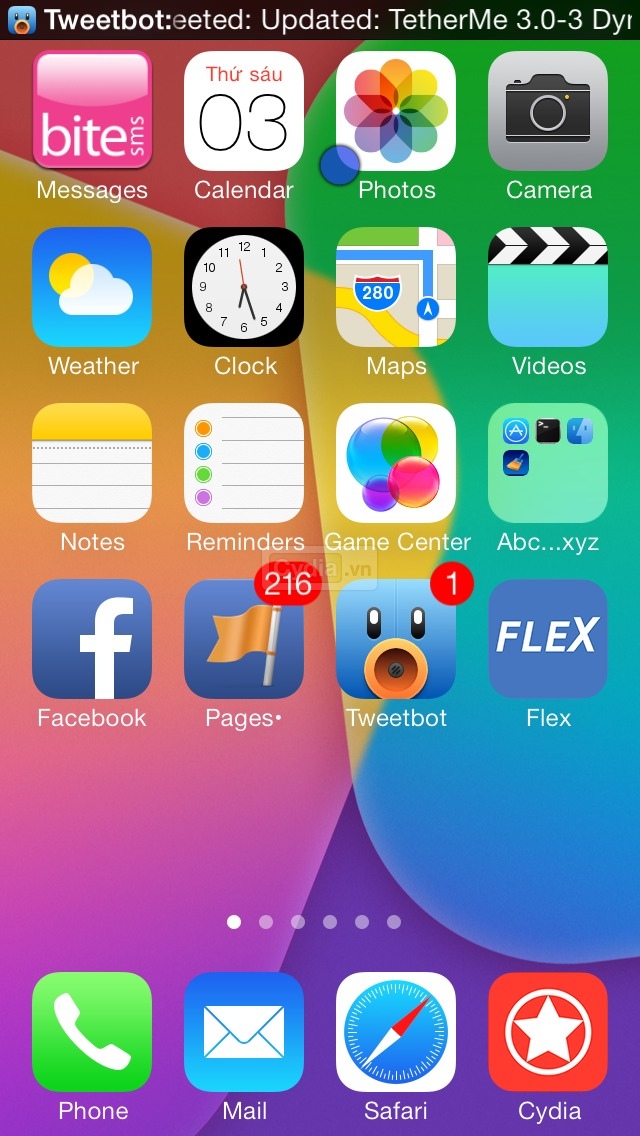
Task: Launch Cydia from the dock
Action: pyautogui.click(x=548, y=1032)
